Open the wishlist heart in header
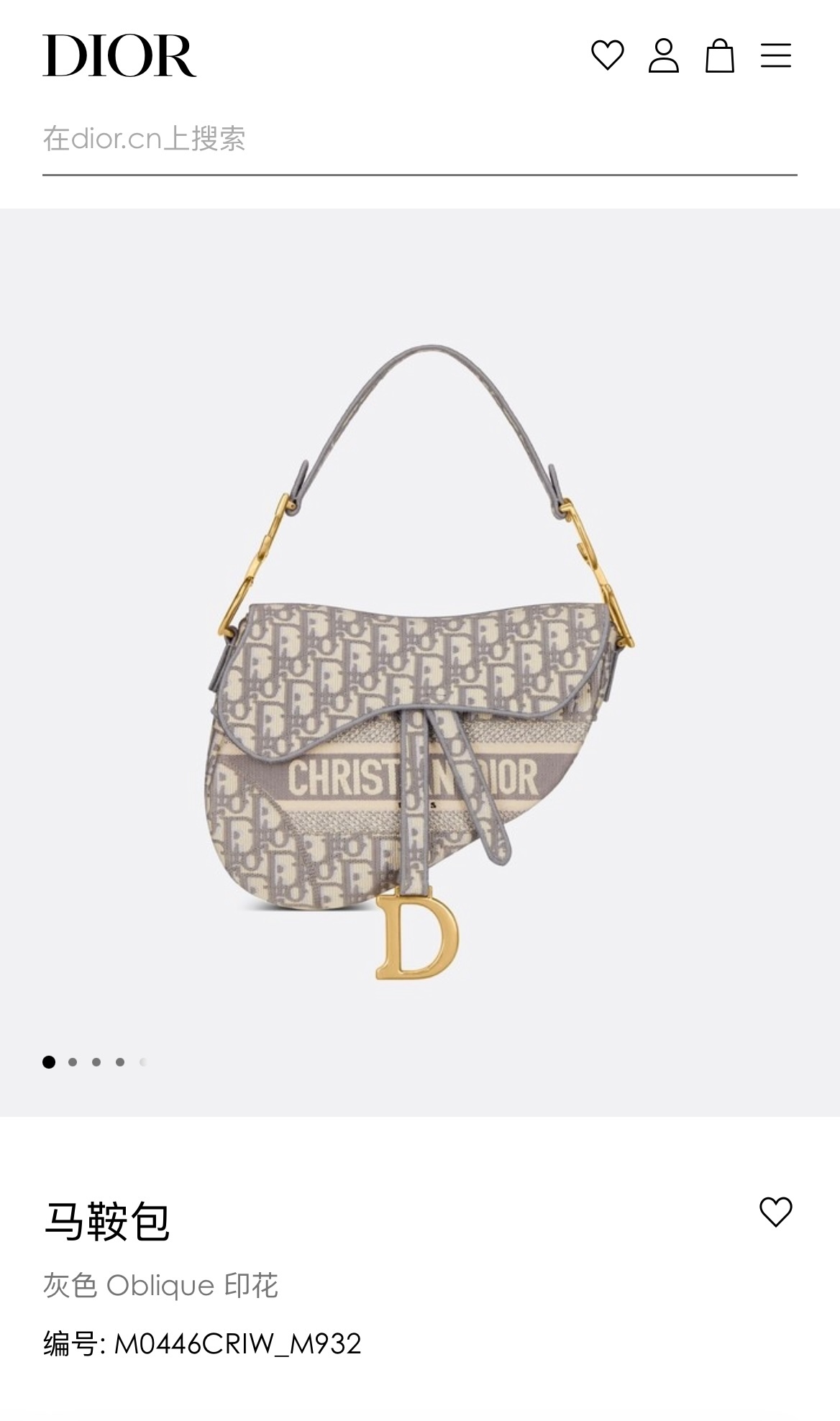This screenshot has height=1421, width=840. [607, 55]
